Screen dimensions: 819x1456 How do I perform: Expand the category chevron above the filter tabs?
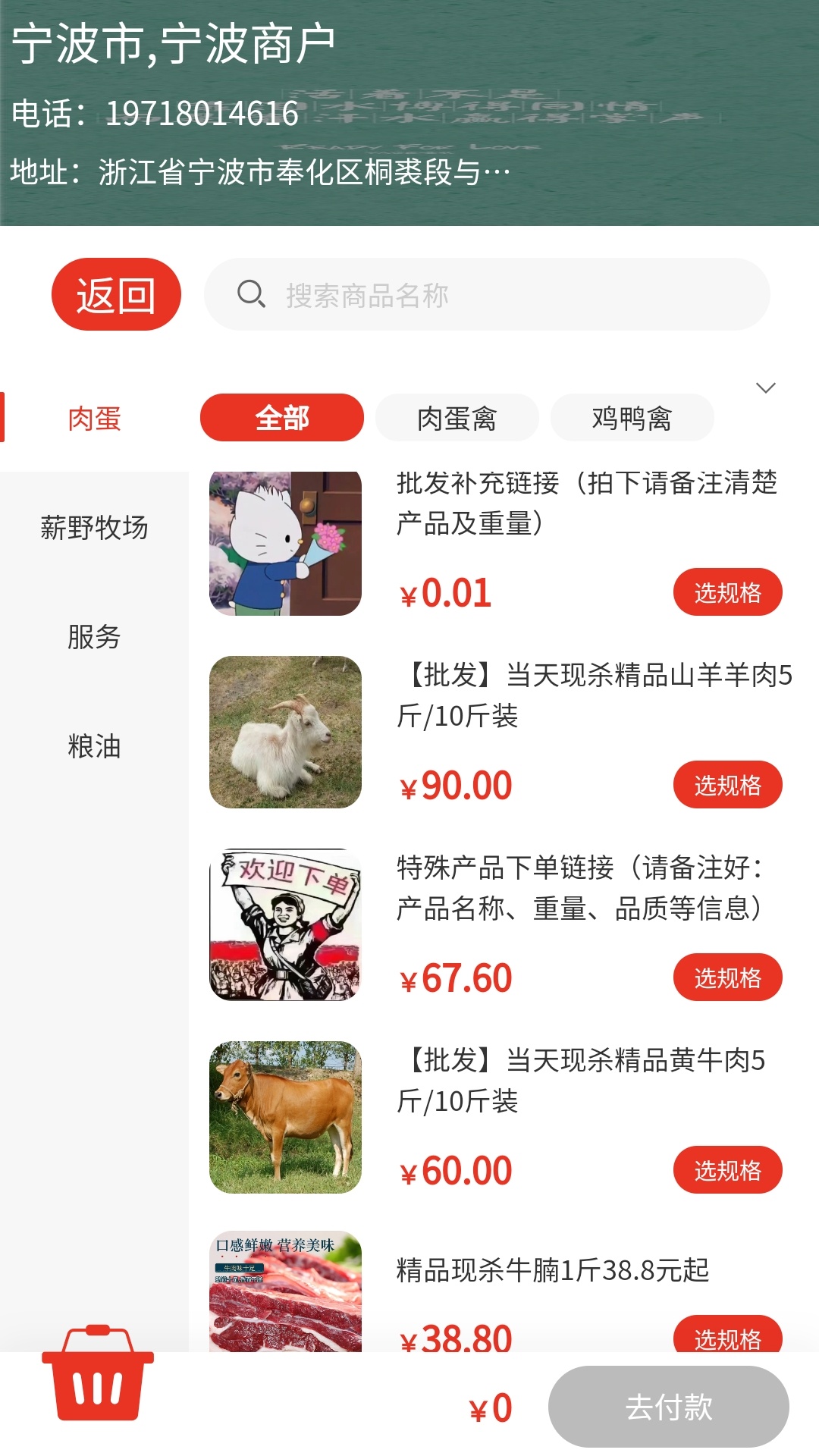point(767,388)
